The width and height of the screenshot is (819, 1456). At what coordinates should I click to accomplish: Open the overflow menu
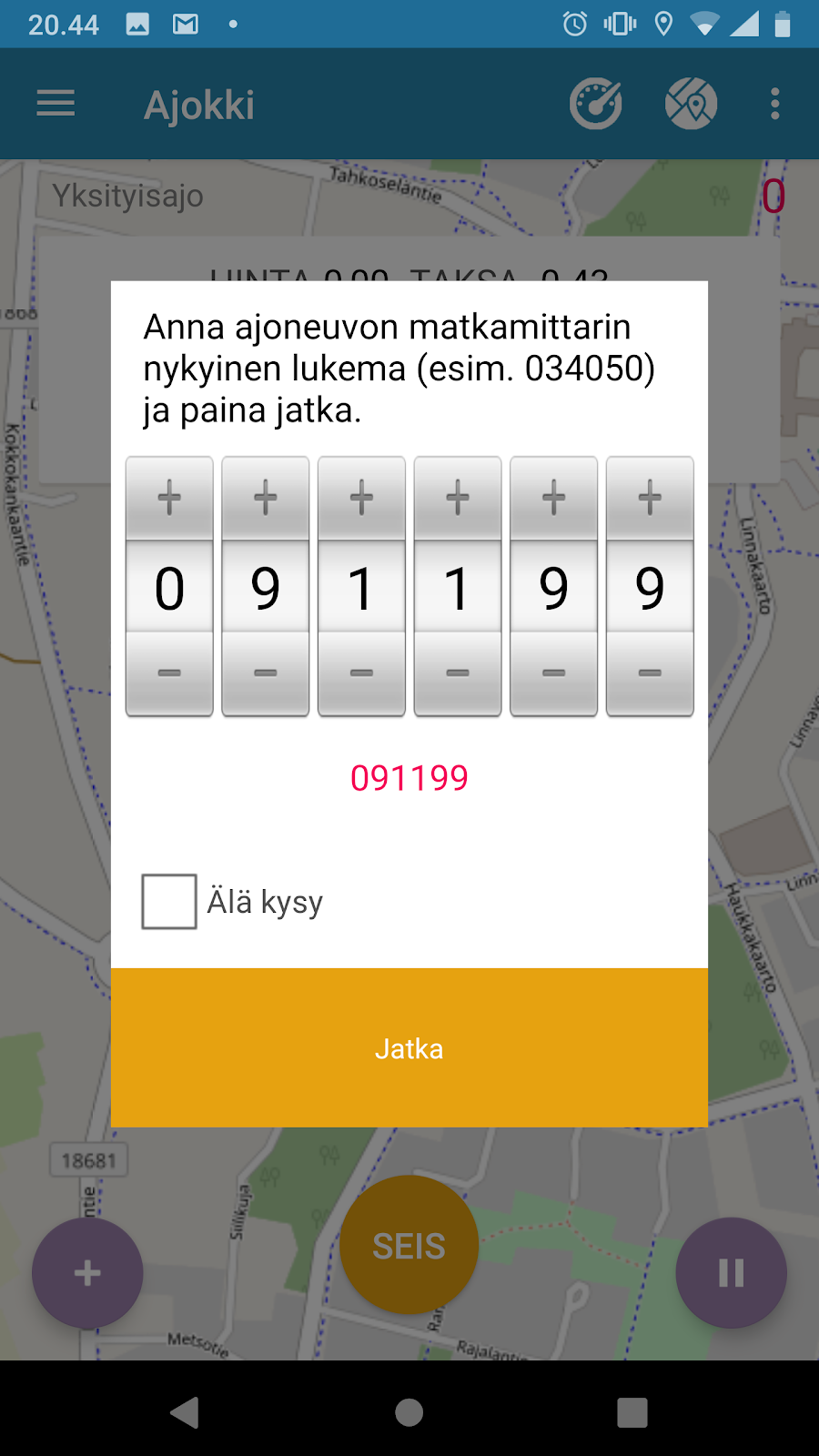coord(774,104)
